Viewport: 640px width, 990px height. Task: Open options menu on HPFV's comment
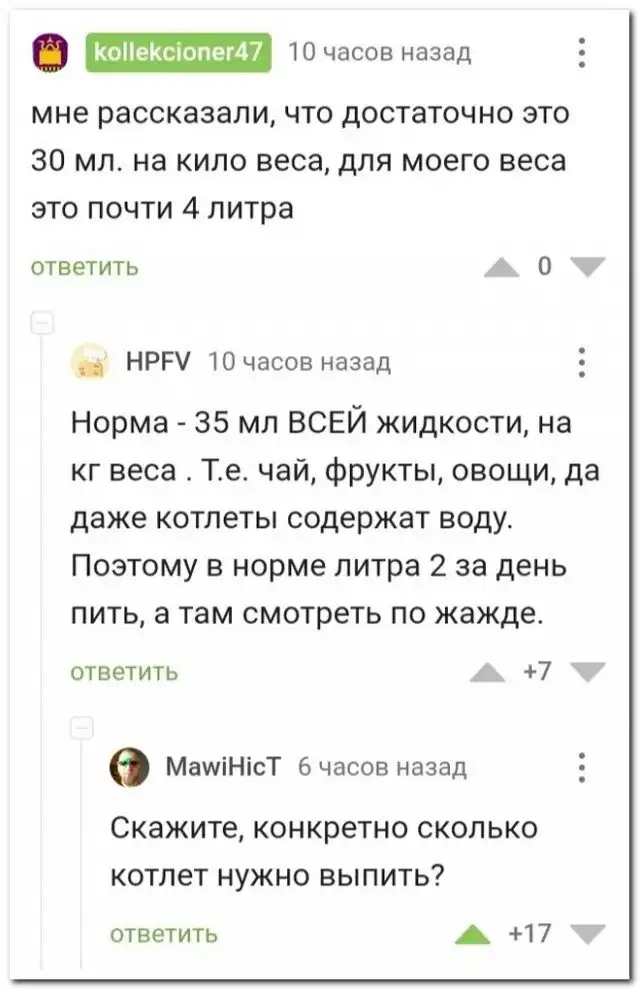(583, 361)
